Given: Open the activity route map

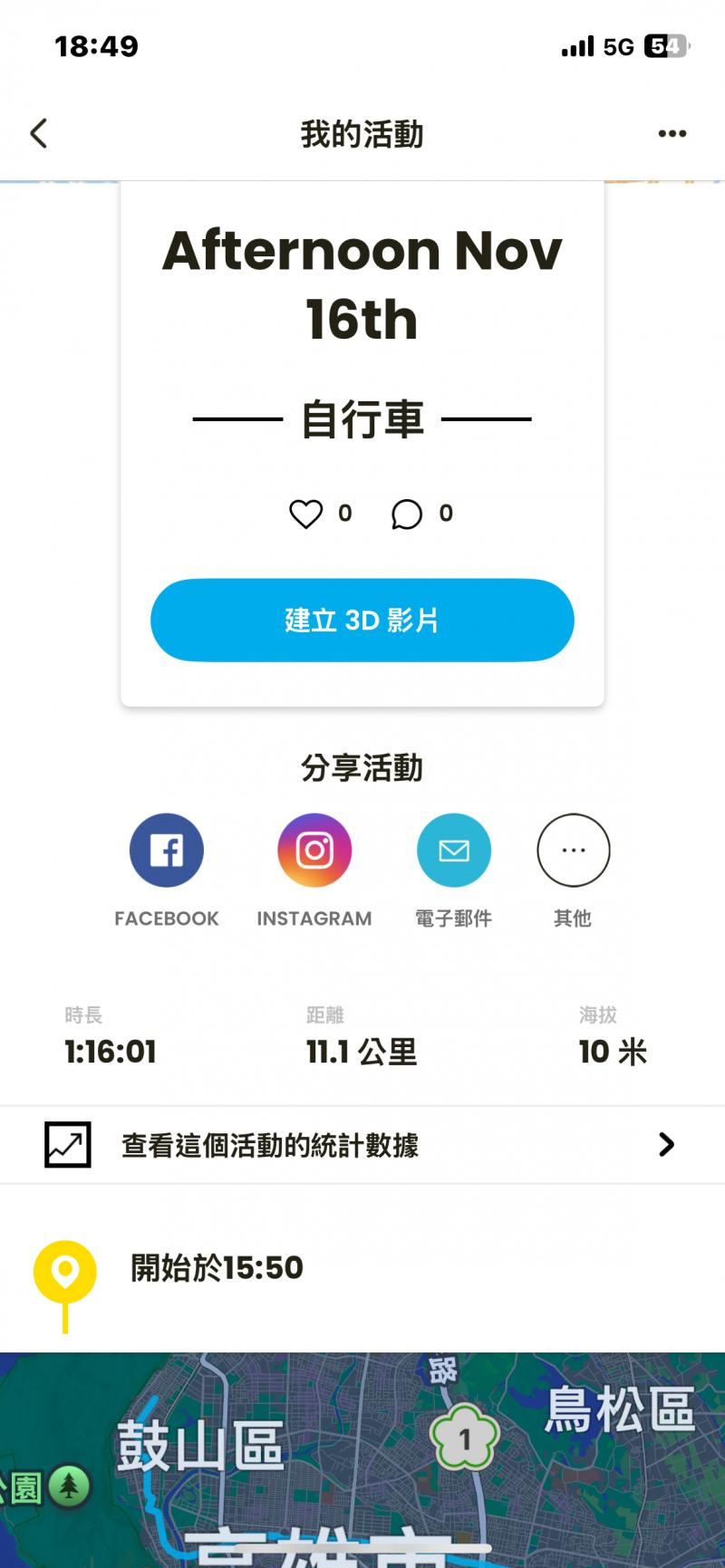Looking at the screenshot, I should tap(362, 1460).
